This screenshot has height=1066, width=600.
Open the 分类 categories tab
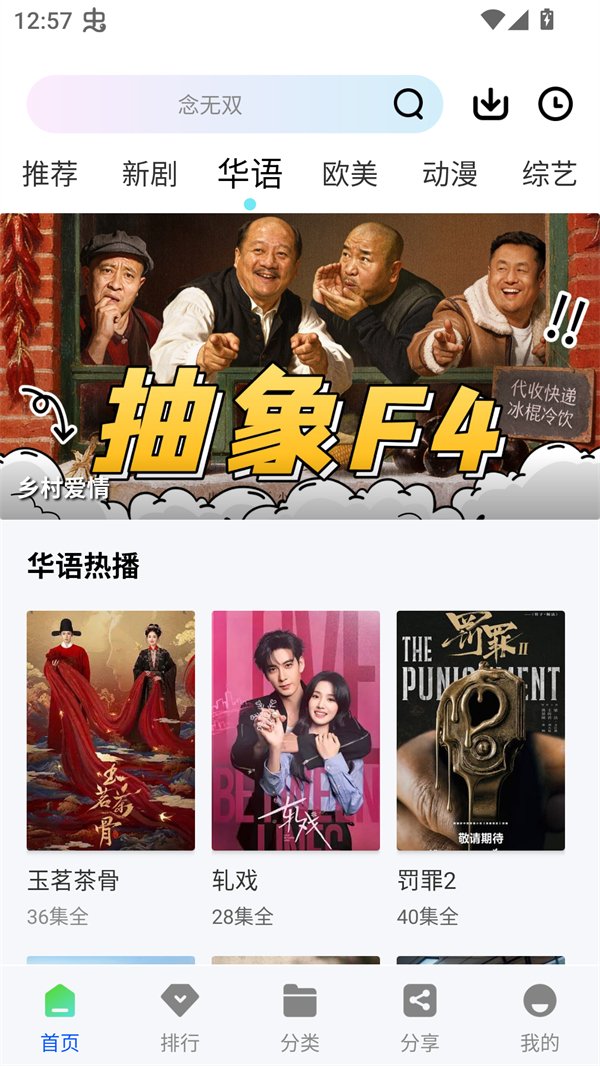click(x=300, y=1017)
